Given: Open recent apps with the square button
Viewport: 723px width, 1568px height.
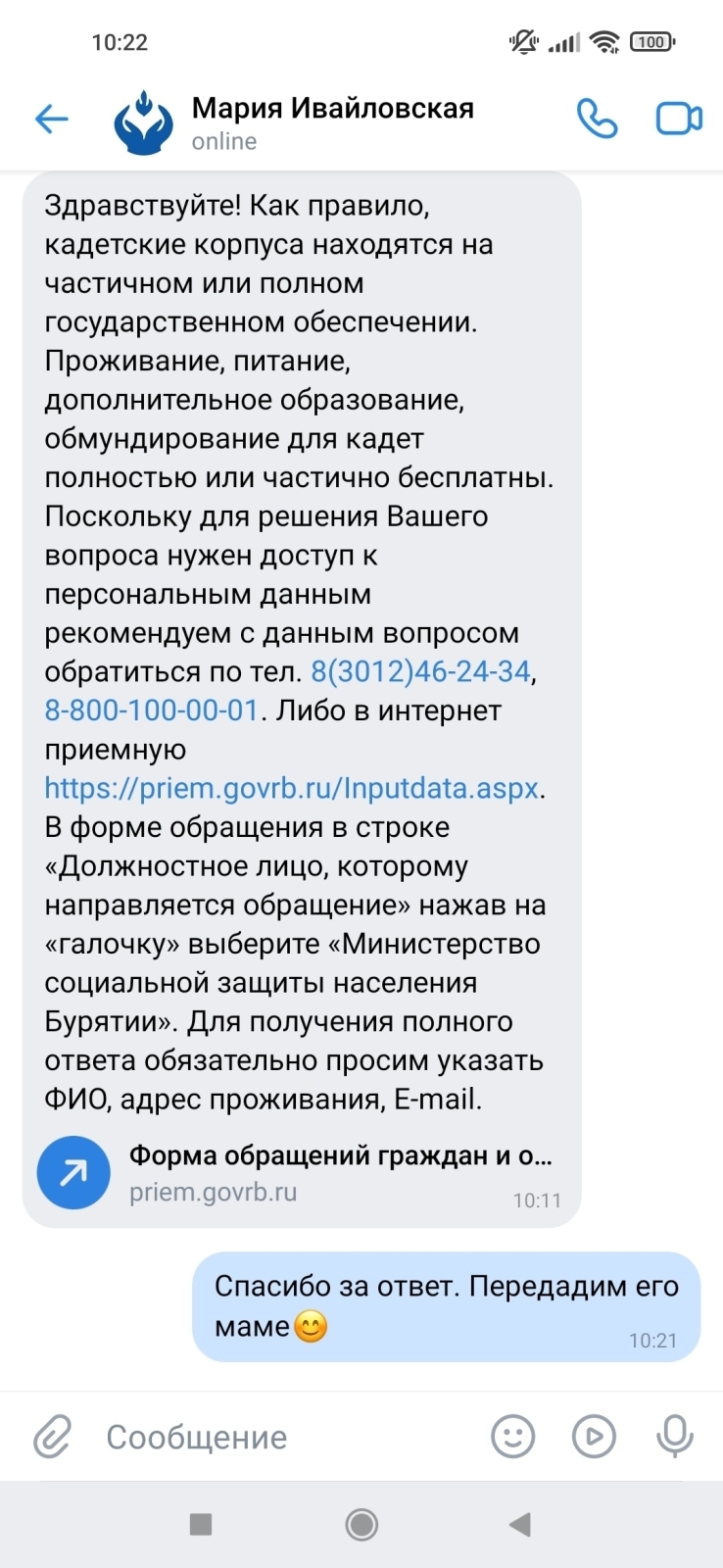Looking at the screenshot, I should tap(201, 1524).
